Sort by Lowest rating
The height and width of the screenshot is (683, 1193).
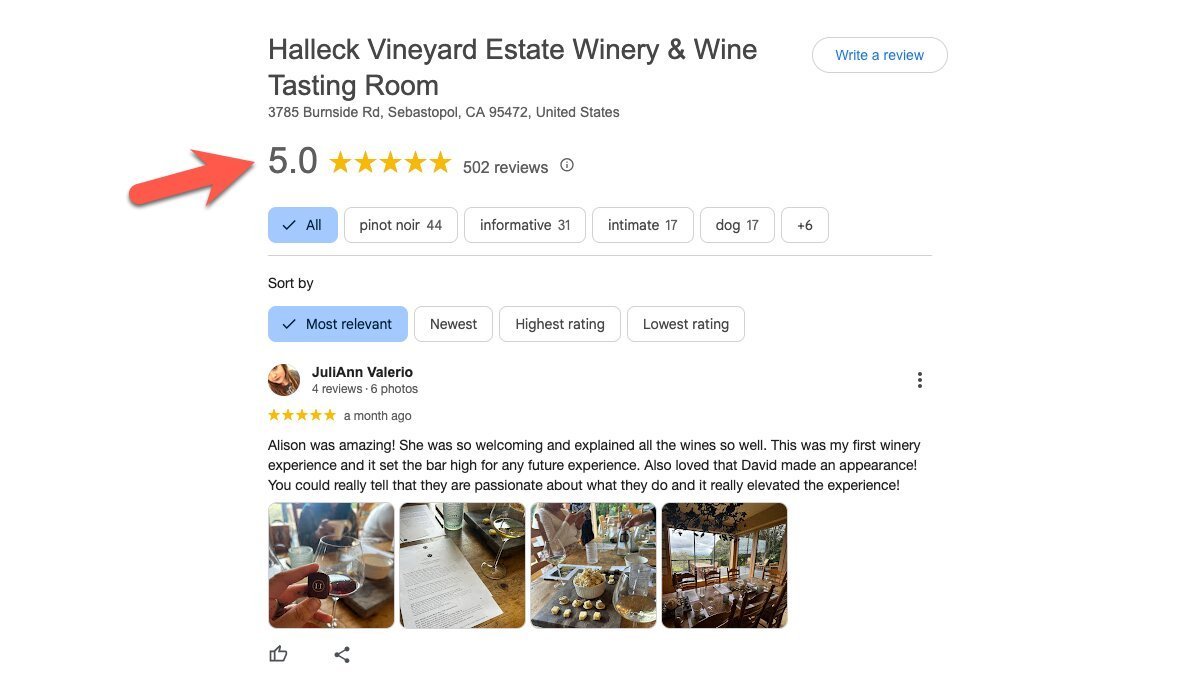(686, 324)
